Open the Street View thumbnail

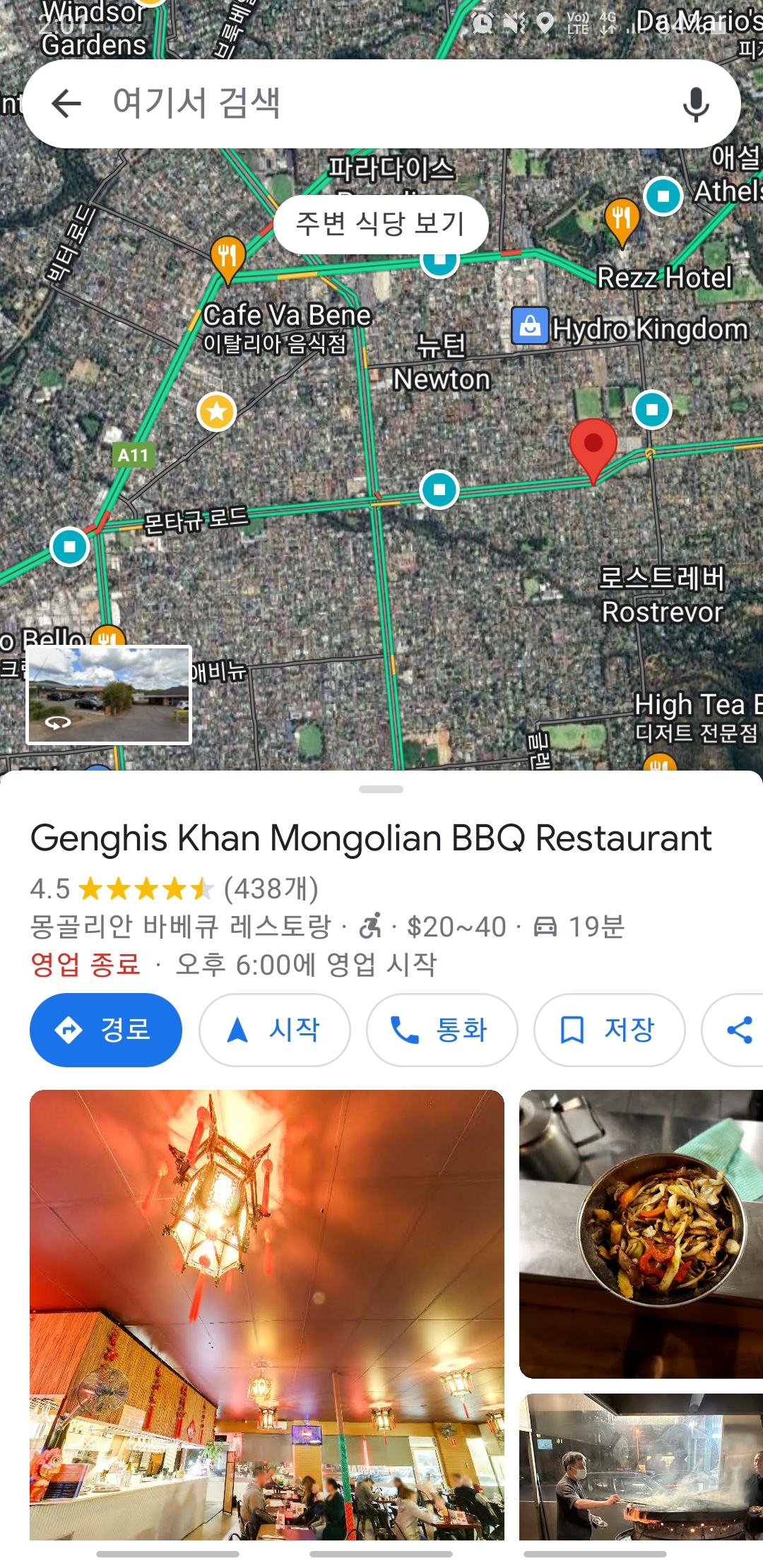point(109,694)
